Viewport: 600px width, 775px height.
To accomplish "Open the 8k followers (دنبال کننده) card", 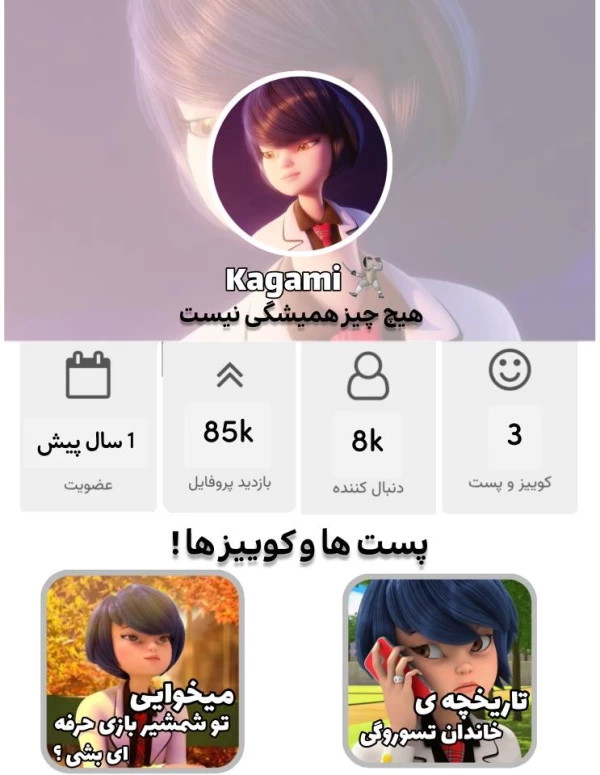I will coord(368,425).
